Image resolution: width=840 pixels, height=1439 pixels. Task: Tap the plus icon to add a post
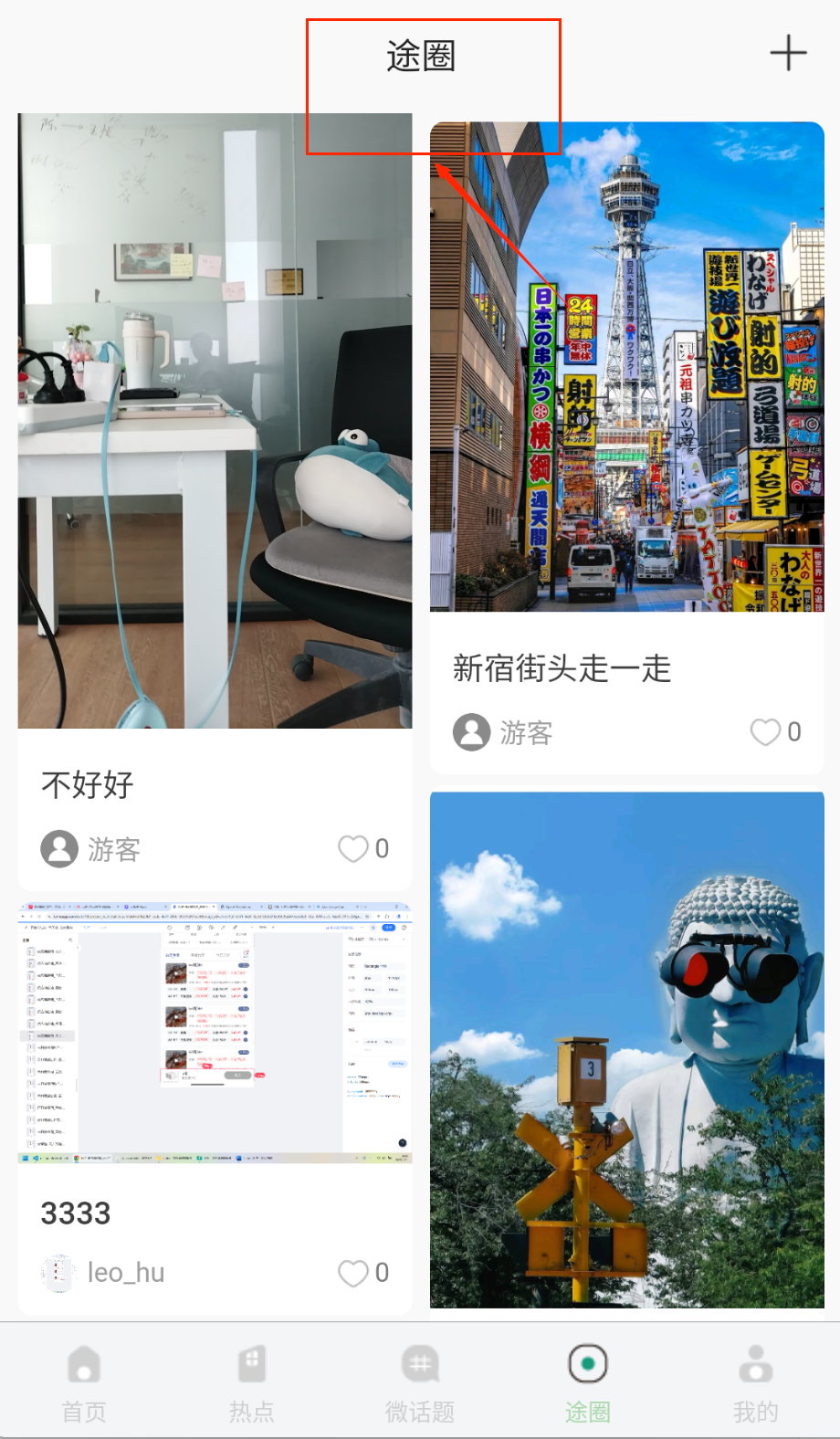(788, 54)
